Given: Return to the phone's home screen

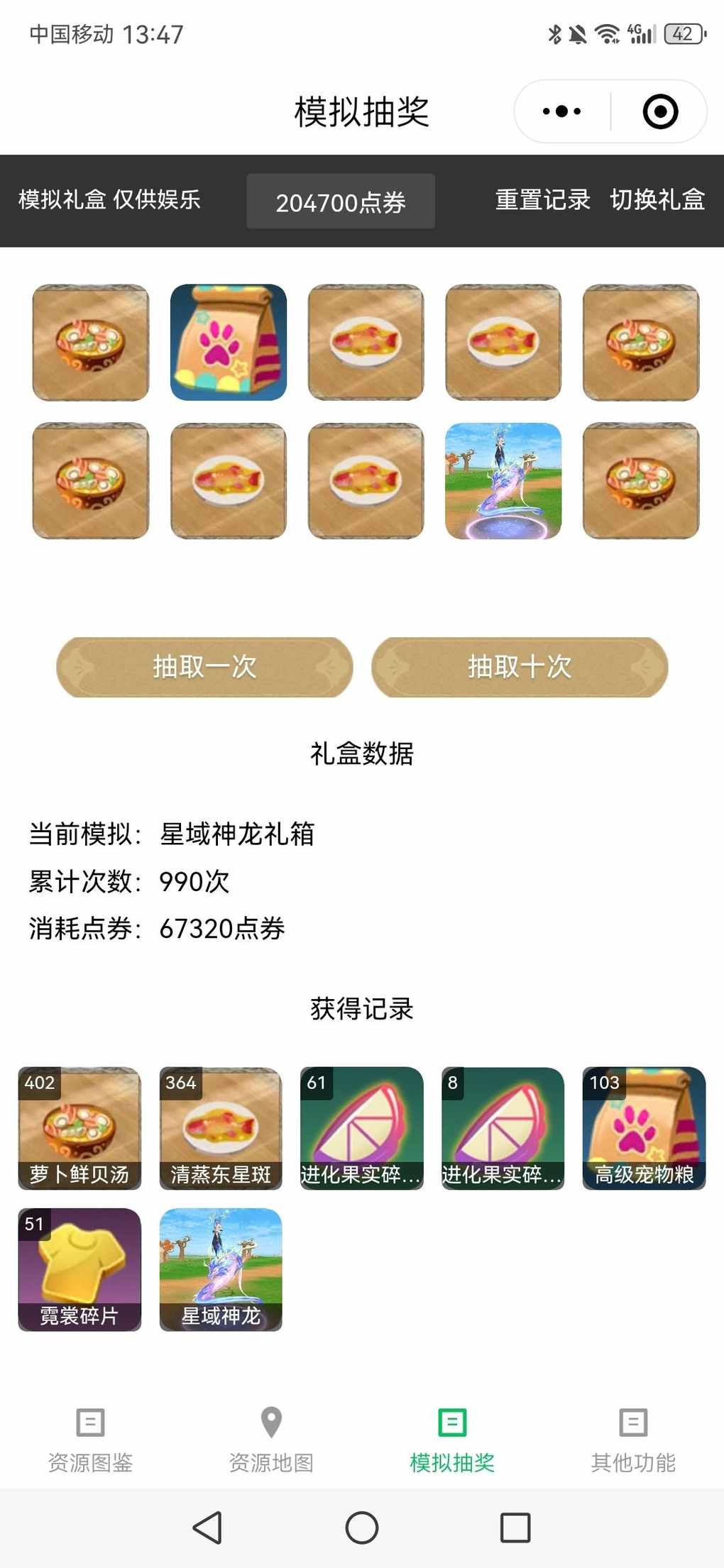Looking at the screenshot, I should tap(362, 1528).
